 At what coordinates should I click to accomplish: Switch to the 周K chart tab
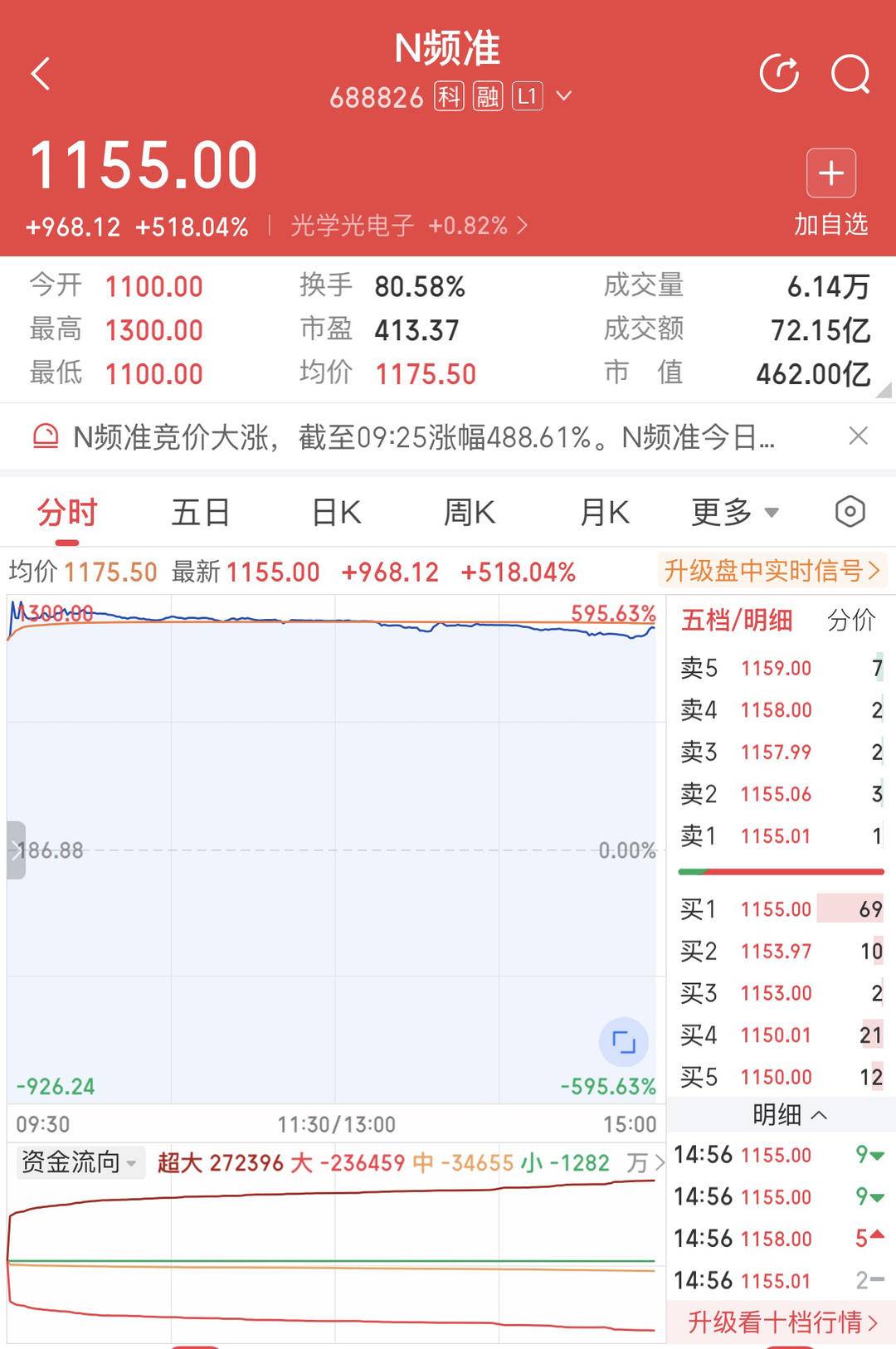pyautogui.click(x=470, y=513)
